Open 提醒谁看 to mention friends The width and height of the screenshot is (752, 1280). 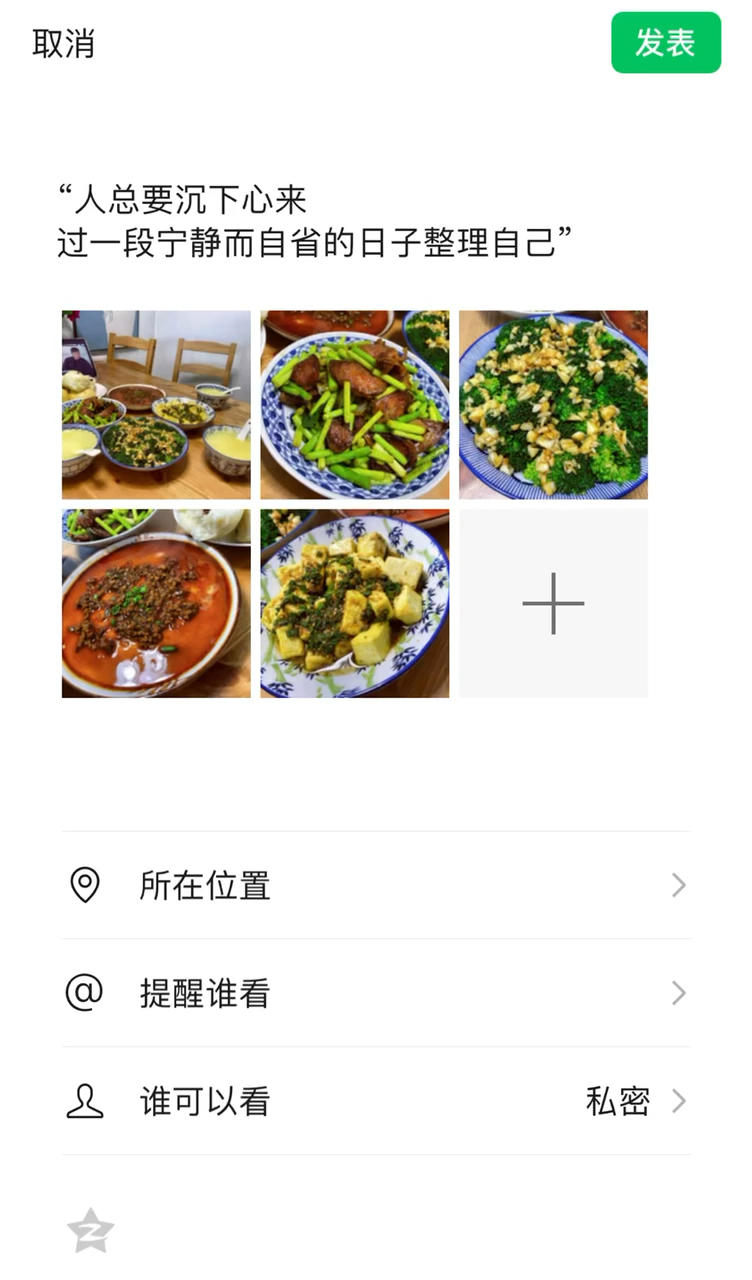(376, 993)
